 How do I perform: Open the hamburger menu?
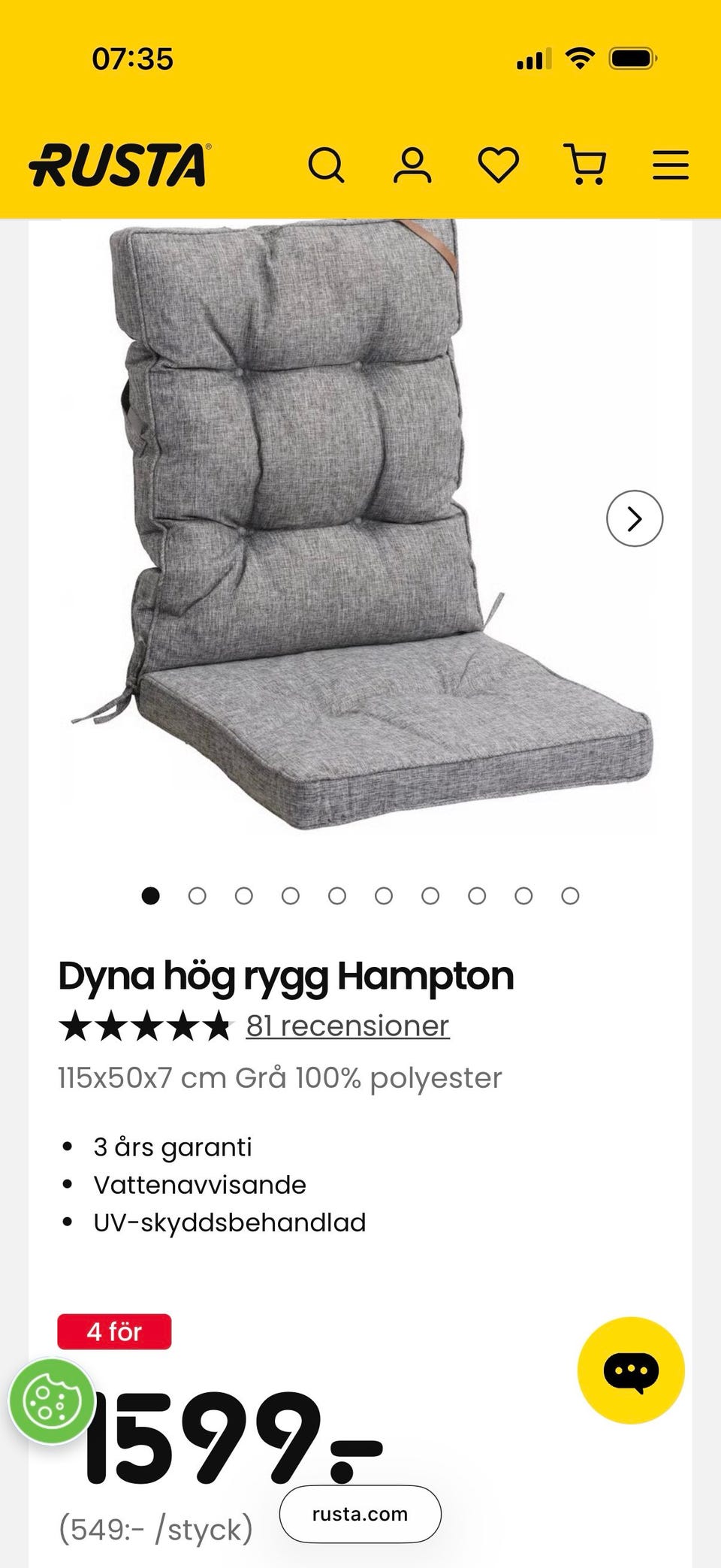670,165
